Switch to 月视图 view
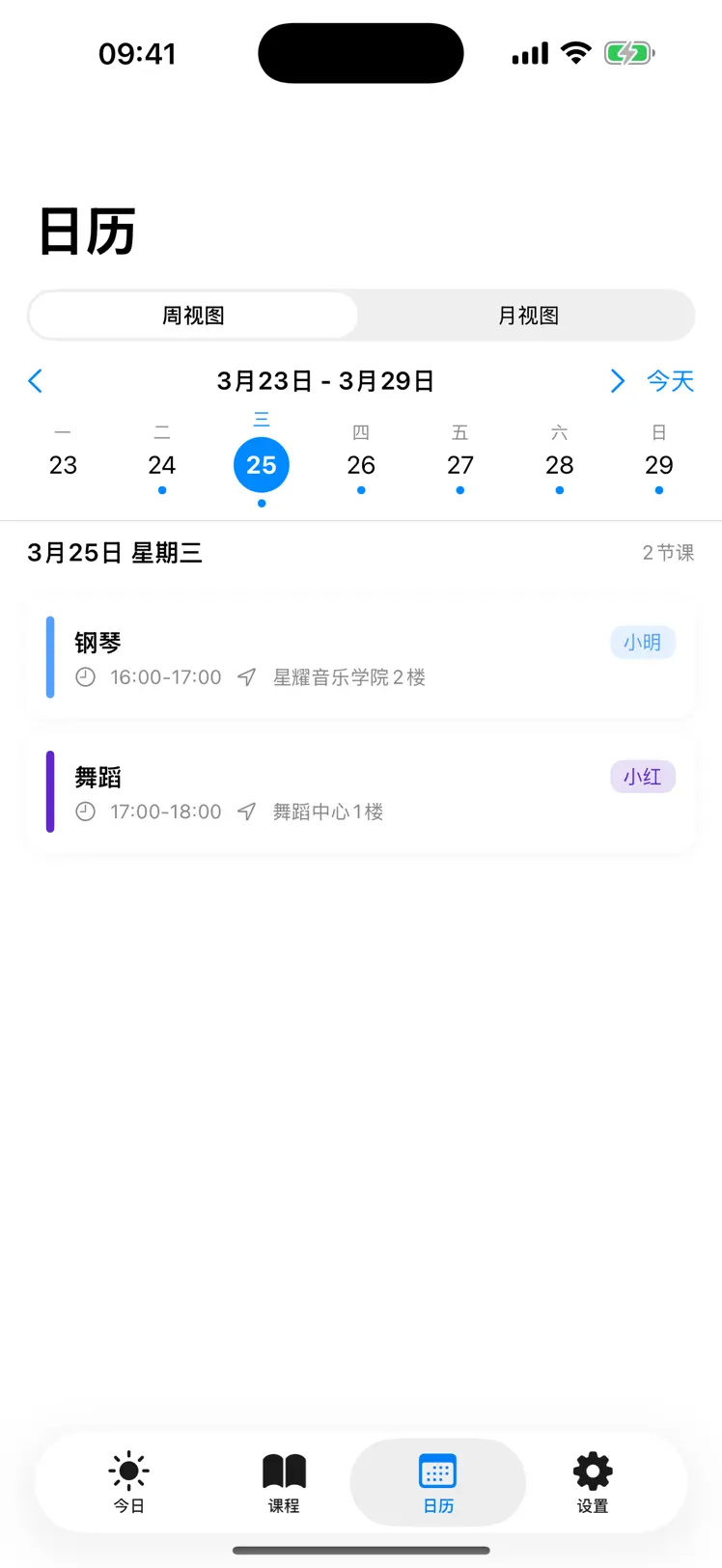This screenshot has height=1568, width=722. (x=526, y=316)
